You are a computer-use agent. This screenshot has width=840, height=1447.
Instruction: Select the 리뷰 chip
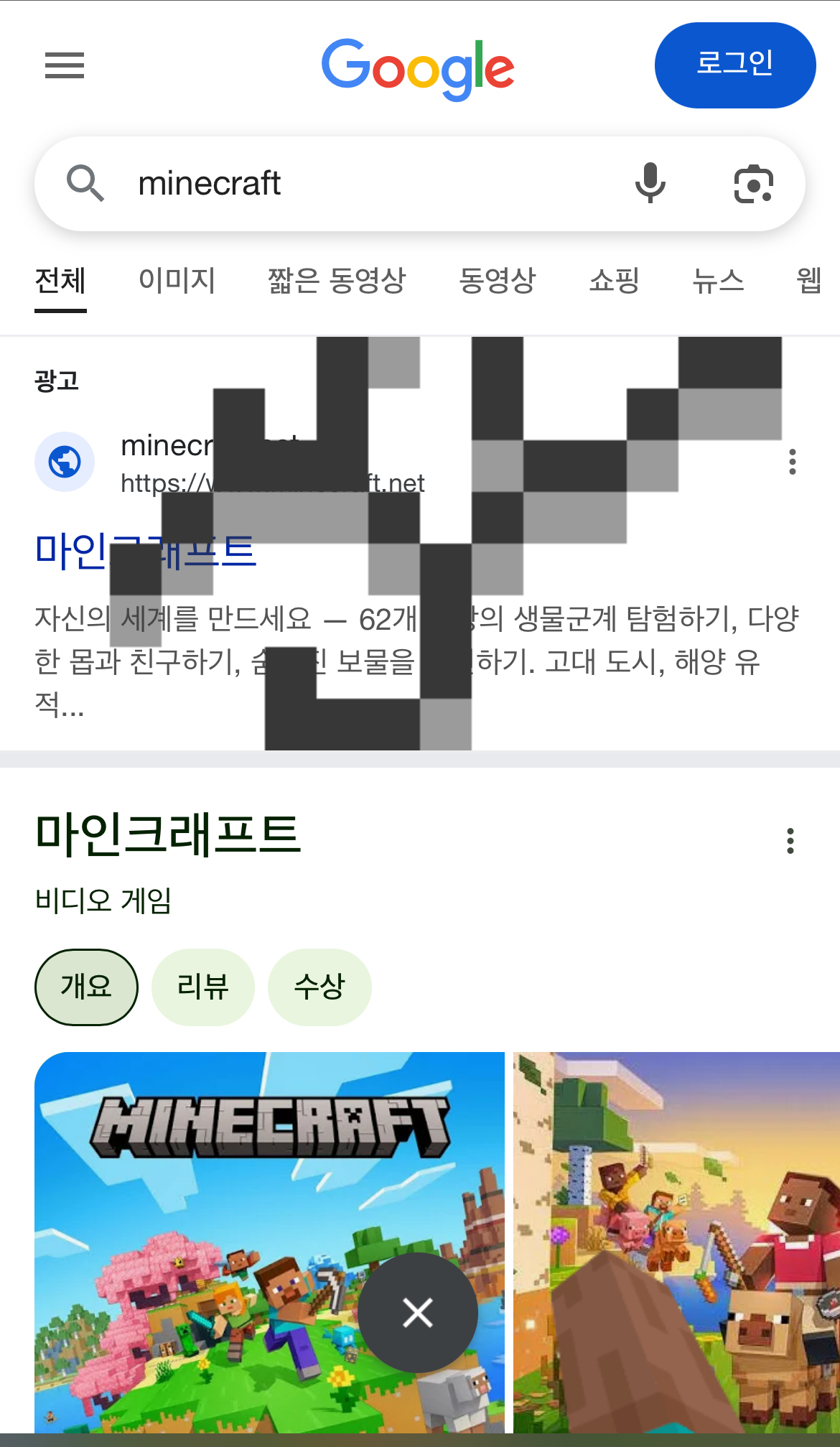(203, 987)
